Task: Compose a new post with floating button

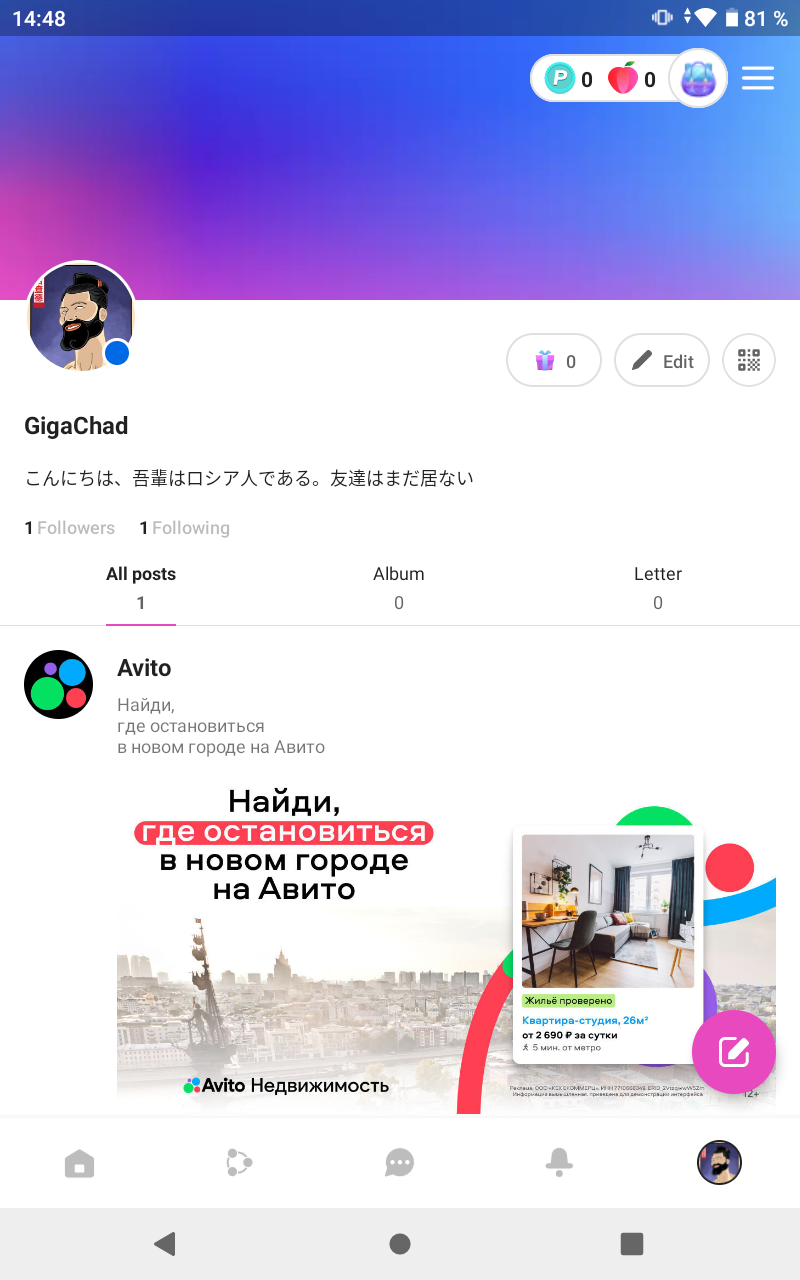Action: pyautogui.click(x=733, y=1051)
